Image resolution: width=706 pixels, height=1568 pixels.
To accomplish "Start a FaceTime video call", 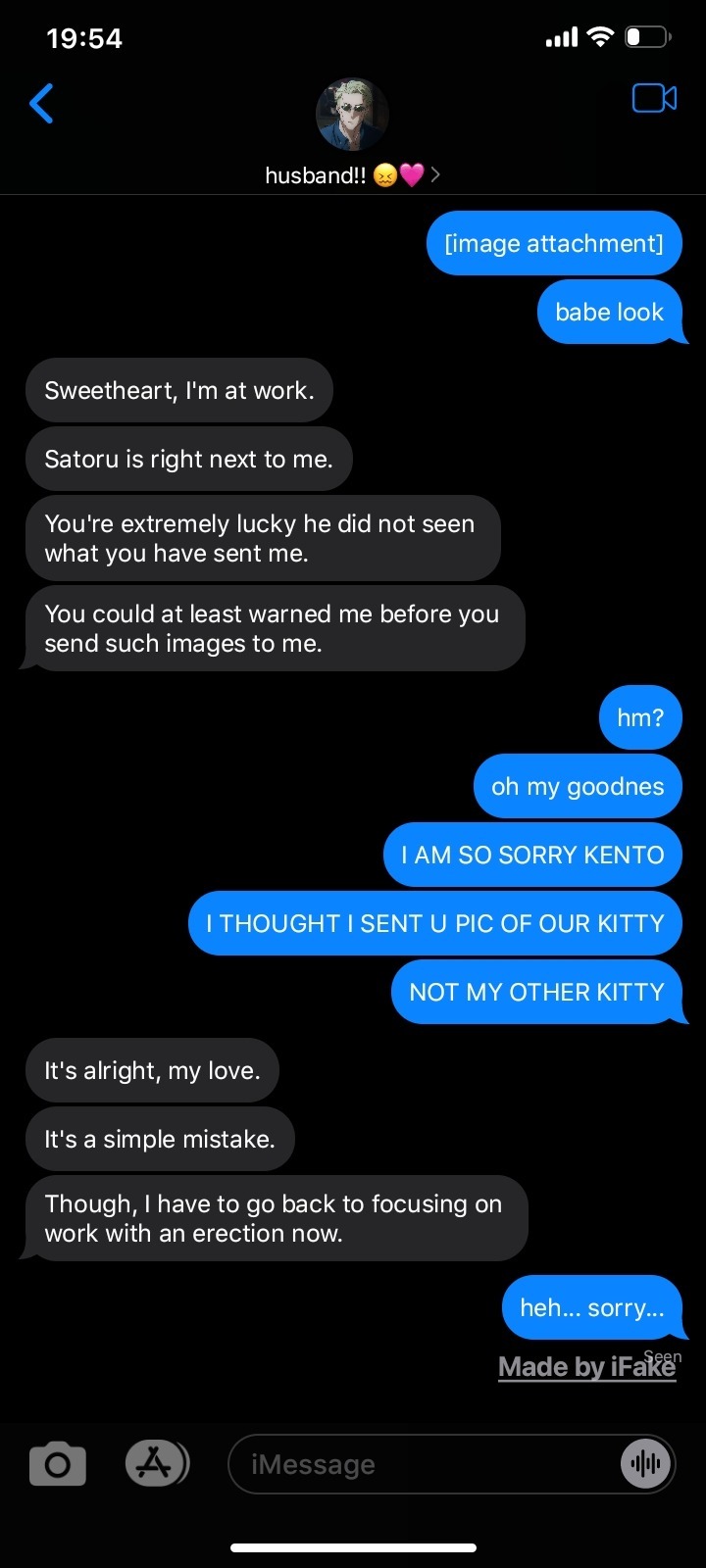I will (x=654, y=99).
